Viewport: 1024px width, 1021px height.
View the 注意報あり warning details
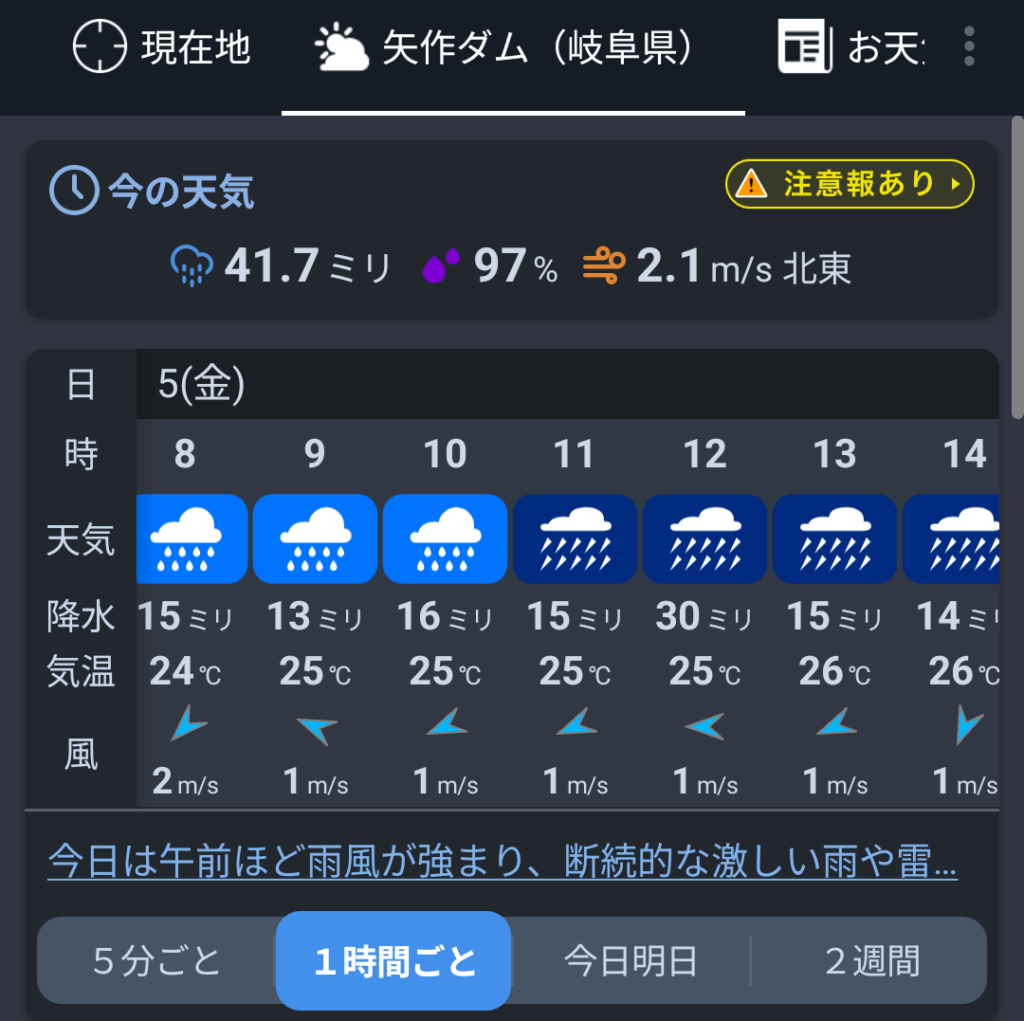point(849,184)
